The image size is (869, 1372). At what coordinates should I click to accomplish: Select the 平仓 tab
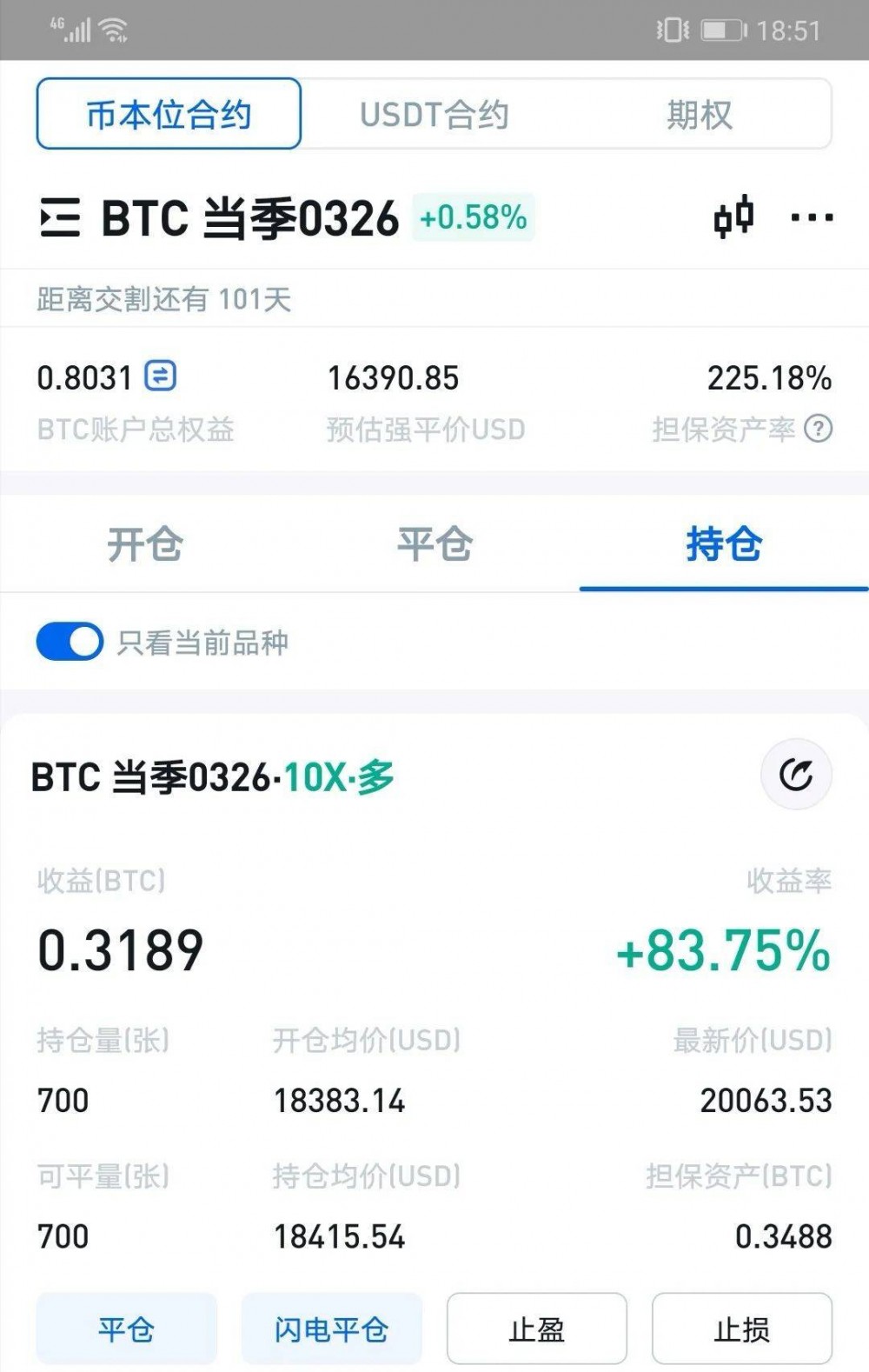(433, 545)
